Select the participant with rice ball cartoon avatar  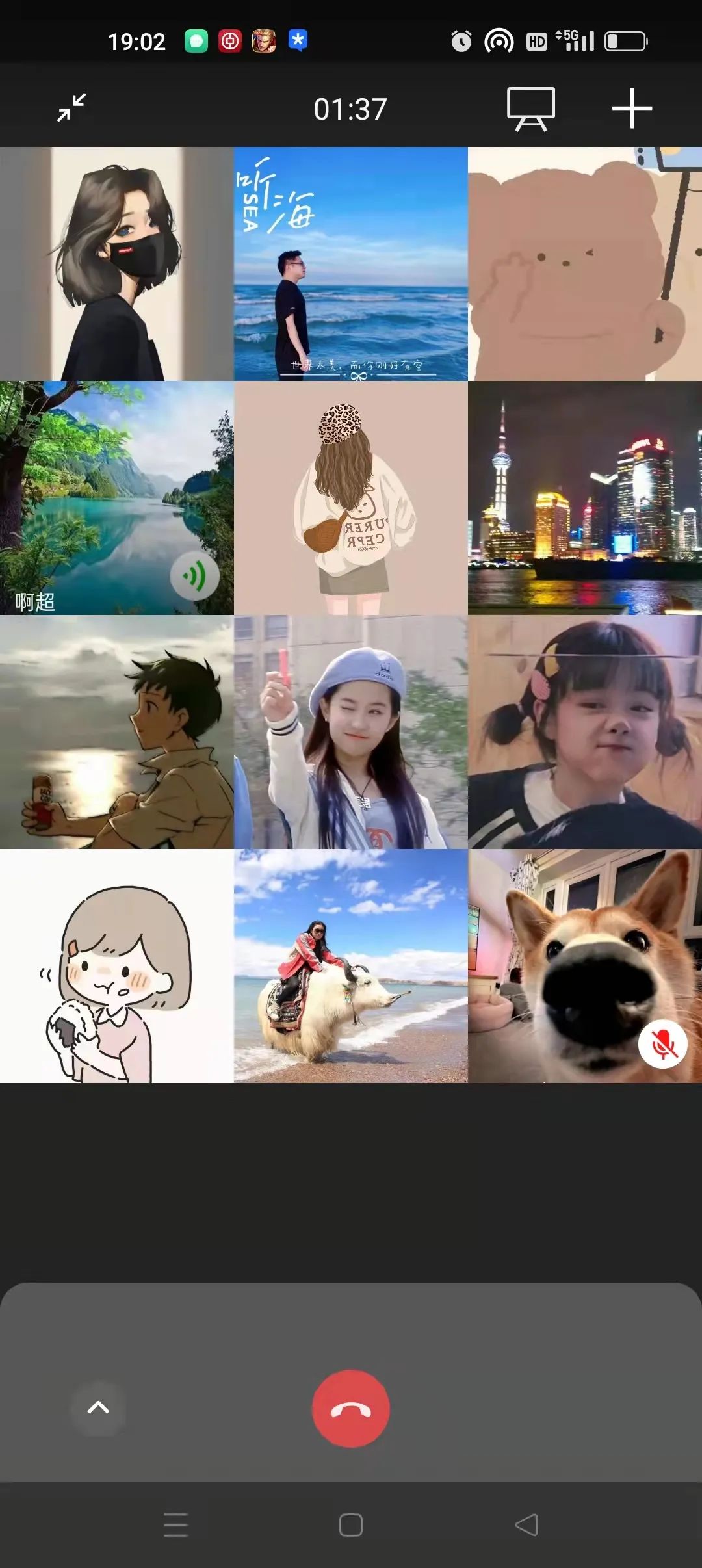coord(117,966)
